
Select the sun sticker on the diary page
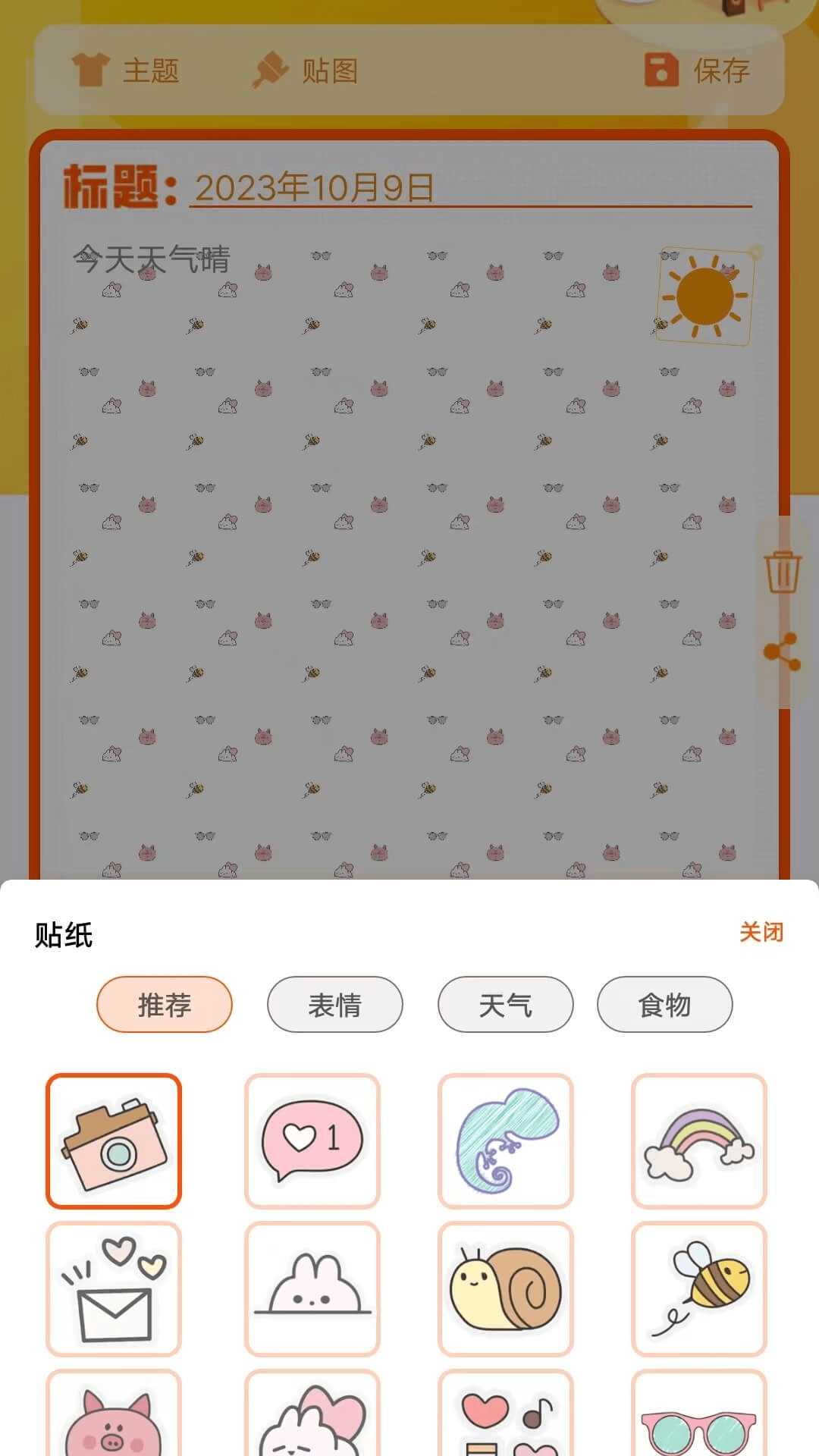click(704, 295)
